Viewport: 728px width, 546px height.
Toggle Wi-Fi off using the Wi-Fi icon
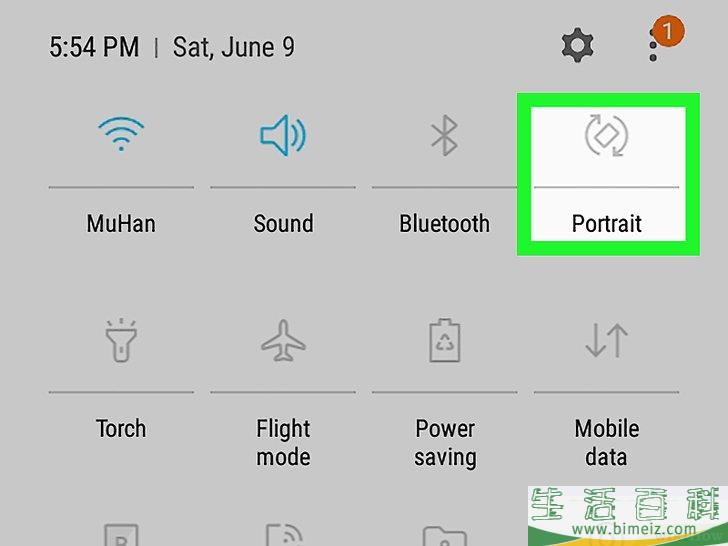pyautogui.click(x=121, y=135)
